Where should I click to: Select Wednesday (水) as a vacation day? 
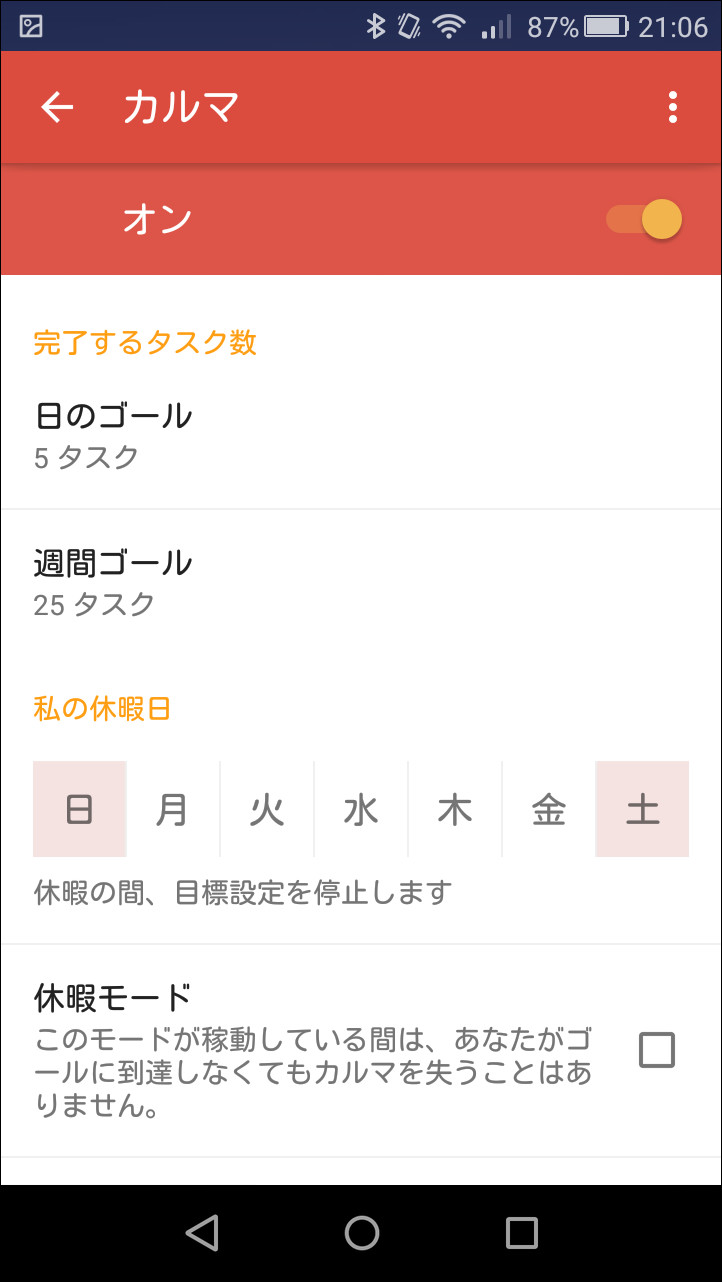click(360, 809)
